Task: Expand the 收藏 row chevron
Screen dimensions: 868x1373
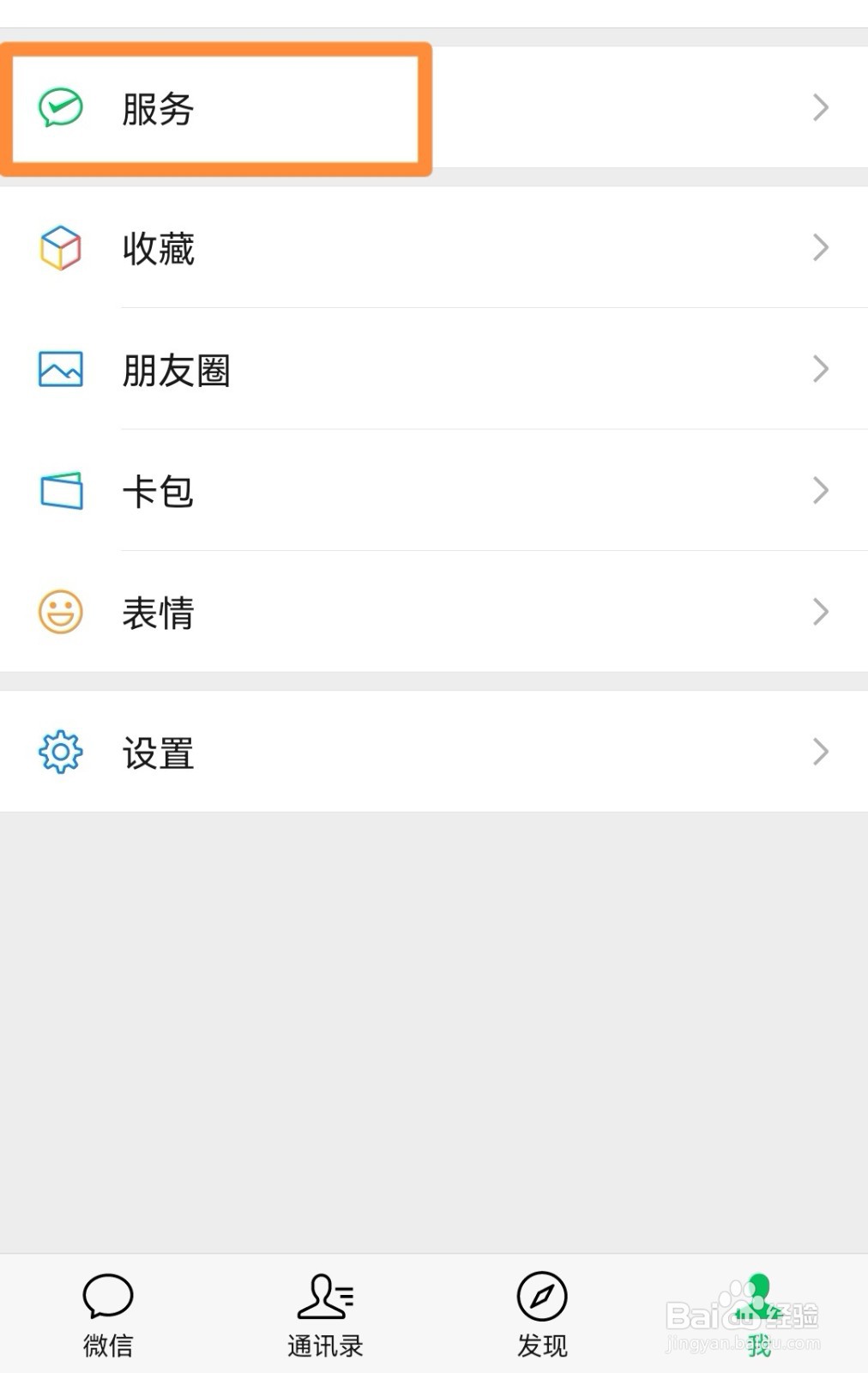Action: click(x=821, y=248)
